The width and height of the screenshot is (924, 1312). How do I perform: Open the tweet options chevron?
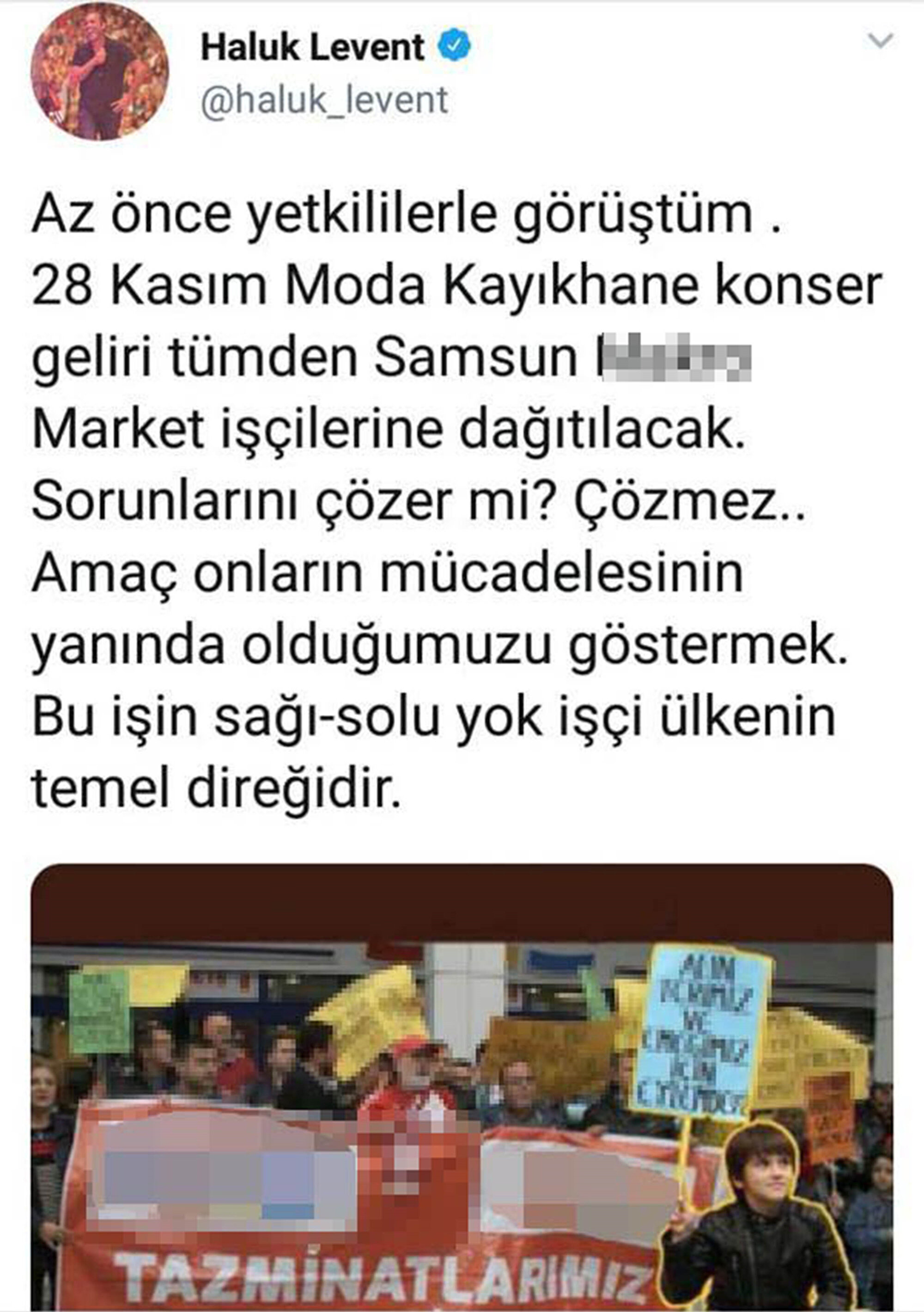point(880,41)
